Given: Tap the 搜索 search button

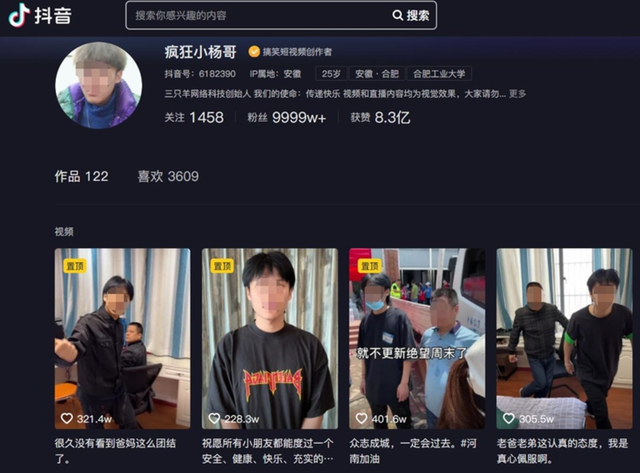Looking at the screenshot, I should pyautogui.click(x=411, y=15).
